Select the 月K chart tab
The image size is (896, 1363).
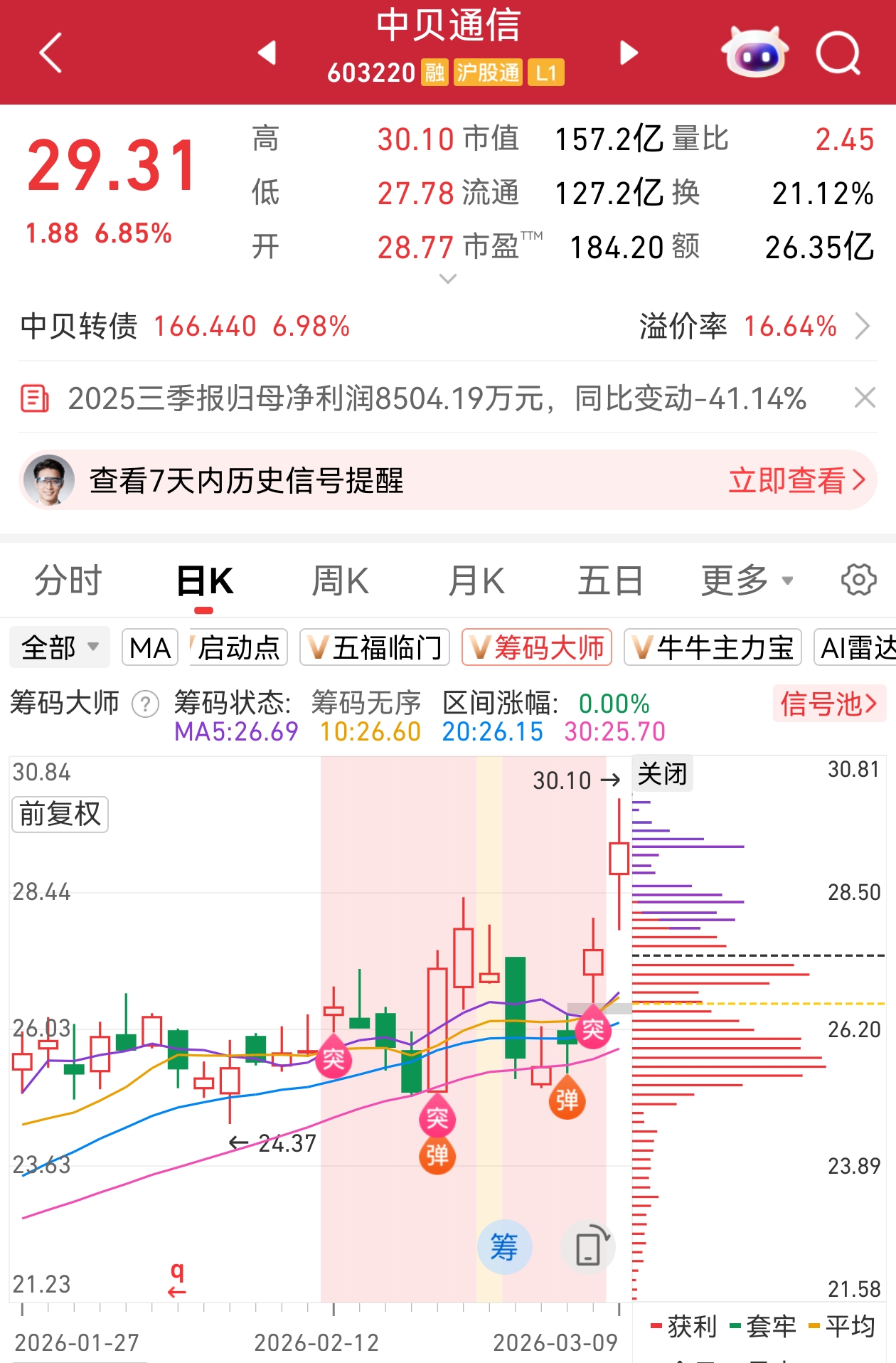click(x=476, y=580)
